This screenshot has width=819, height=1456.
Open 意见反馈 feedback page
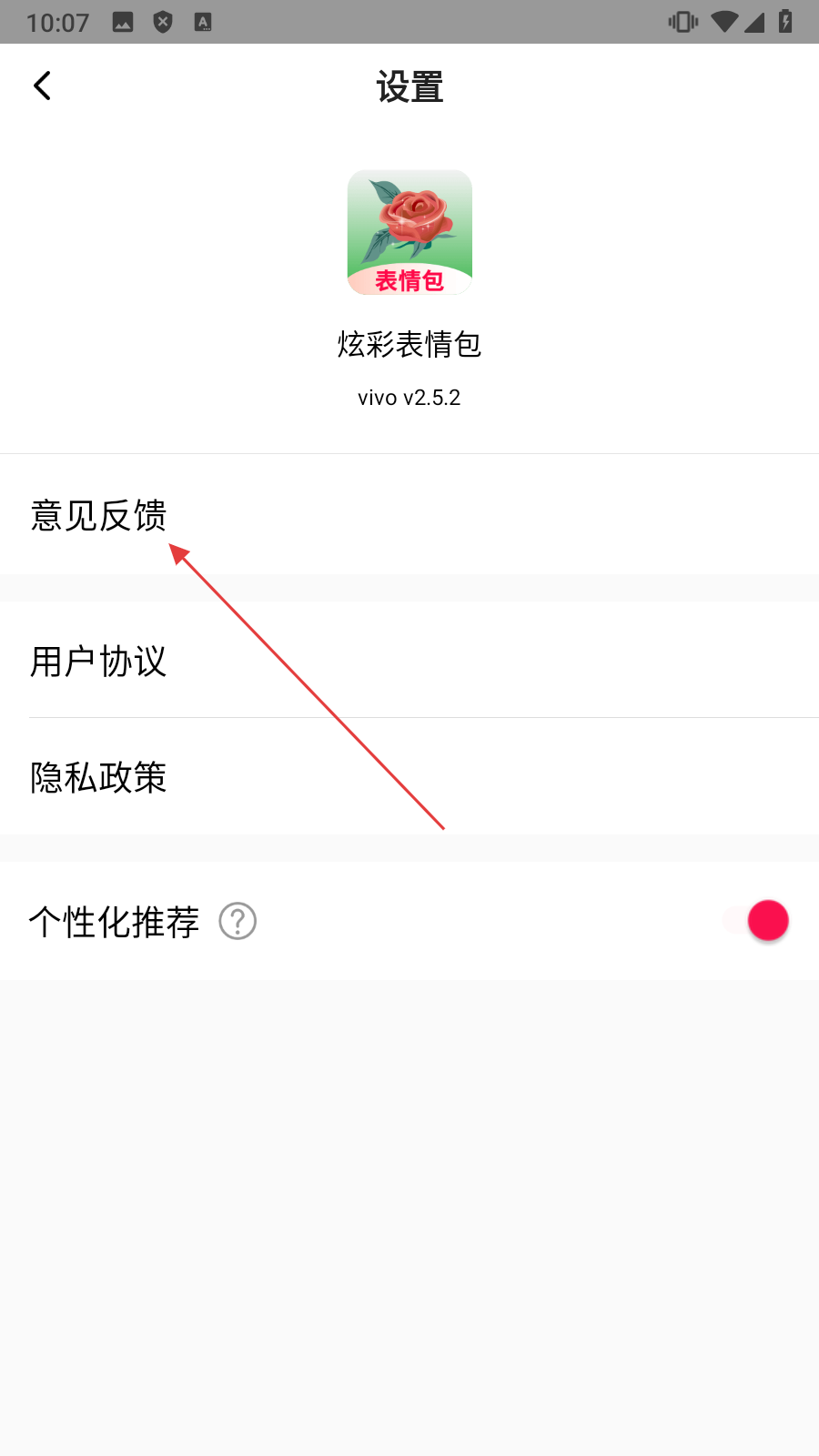pyautogui.click(x=98, y=515)
